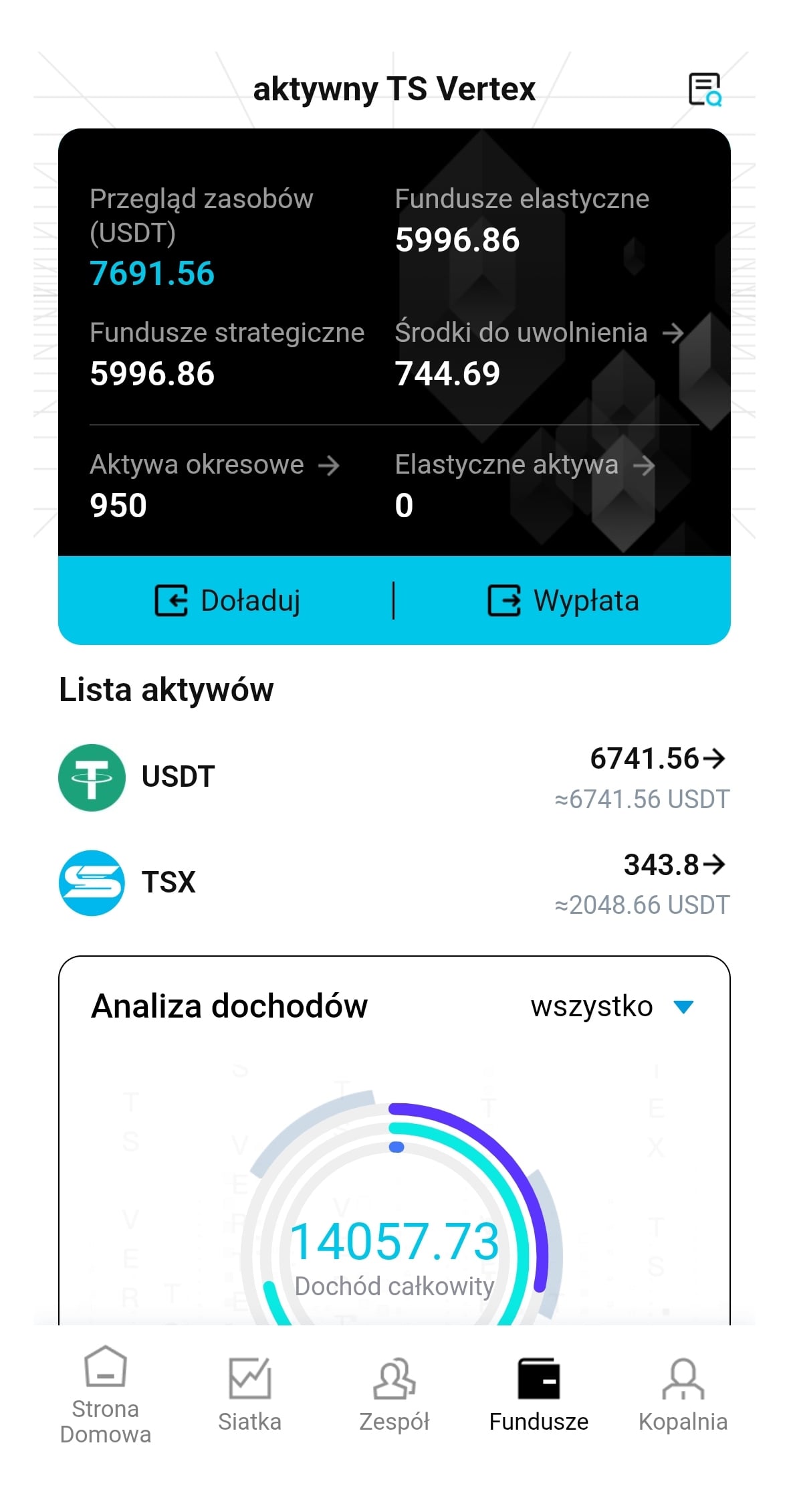Switch to the Zespół tab

click(x=394, y=1394)
